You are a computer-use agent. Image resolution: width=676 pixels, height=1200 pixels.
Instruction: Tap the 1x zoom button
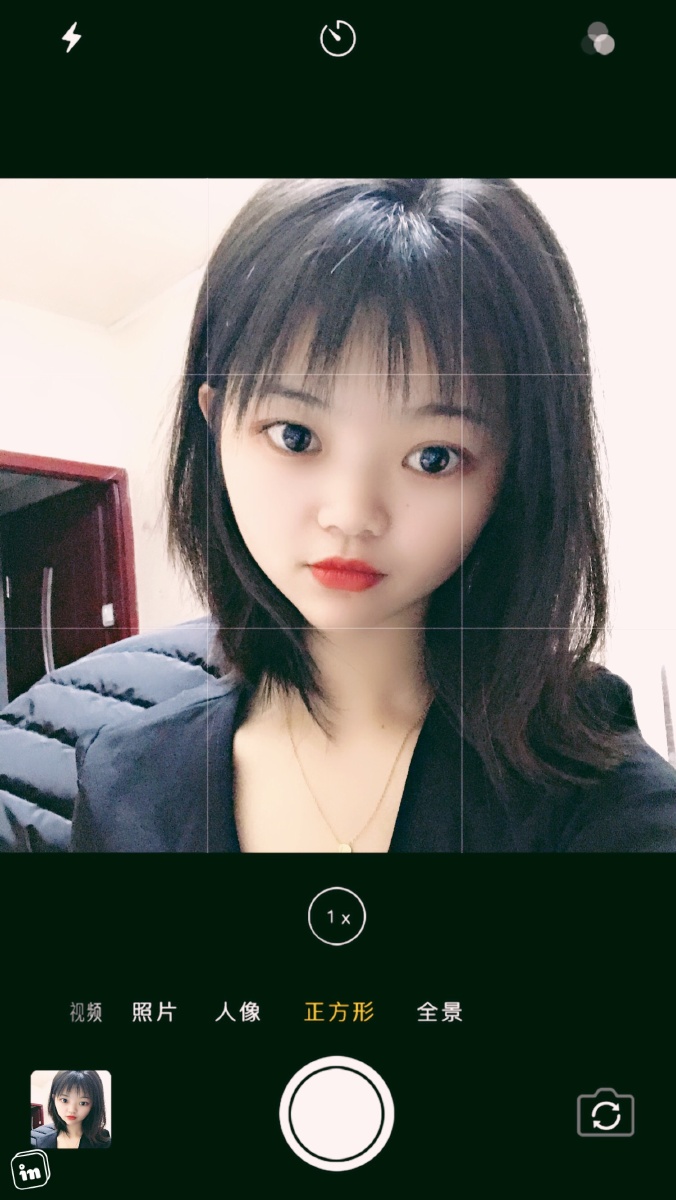point(338,916)
